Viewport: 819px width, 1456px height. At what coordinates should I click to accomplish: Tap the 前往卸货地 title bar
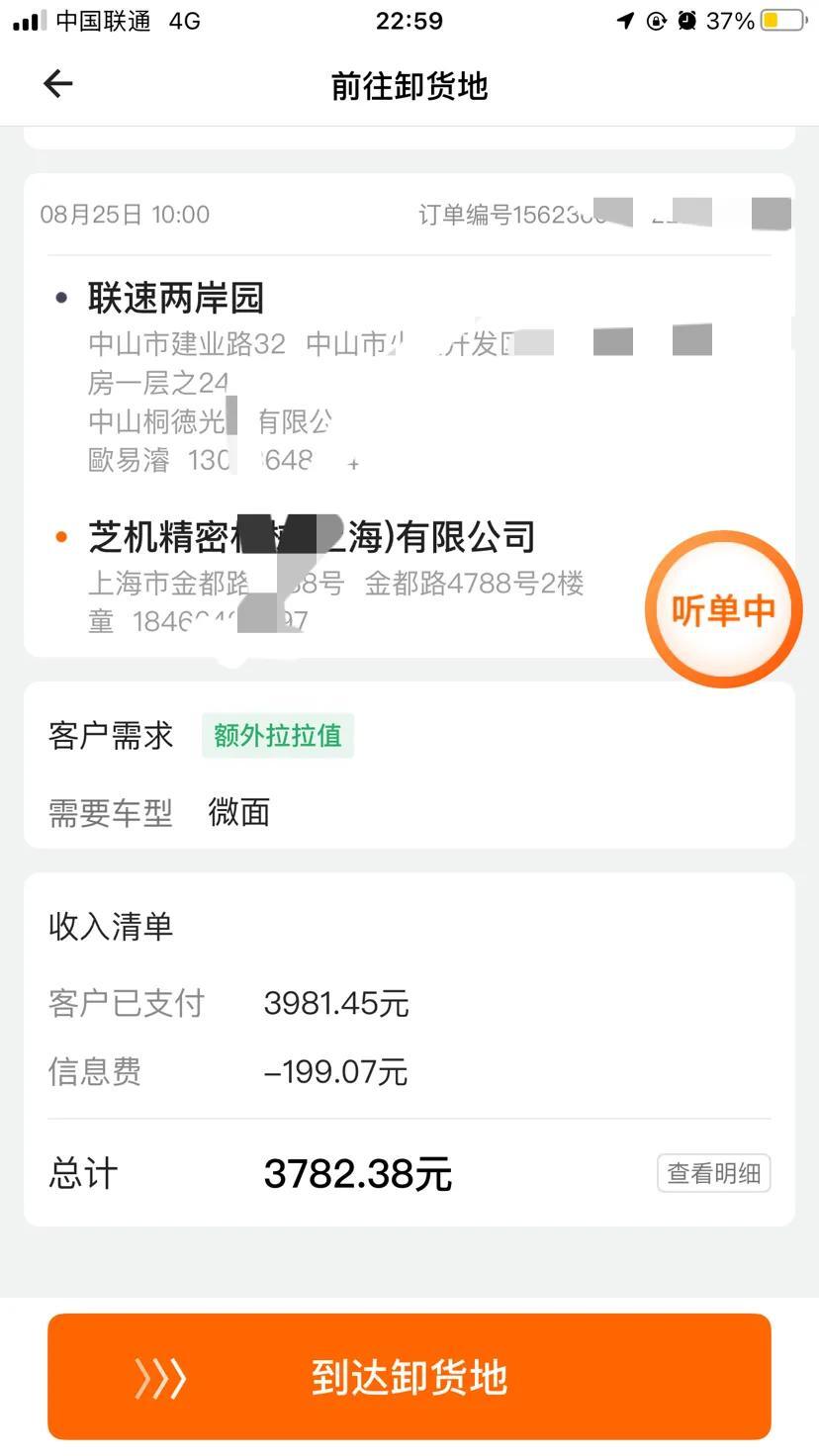(409, 86)
